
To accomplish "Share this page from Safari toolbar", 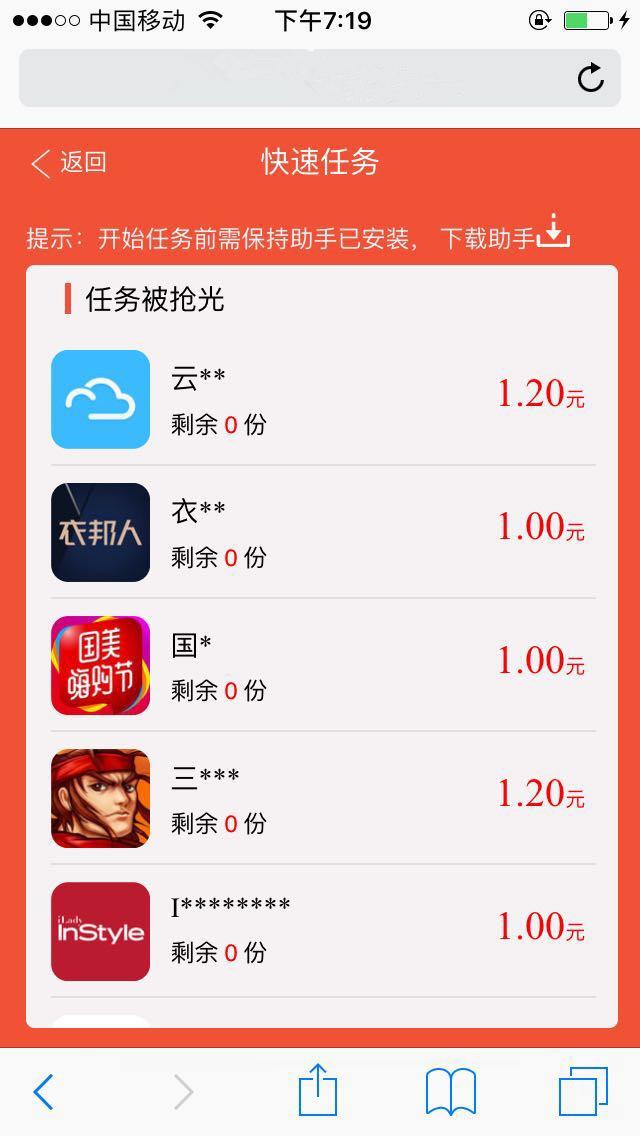I will click(x=318, y=1090).
